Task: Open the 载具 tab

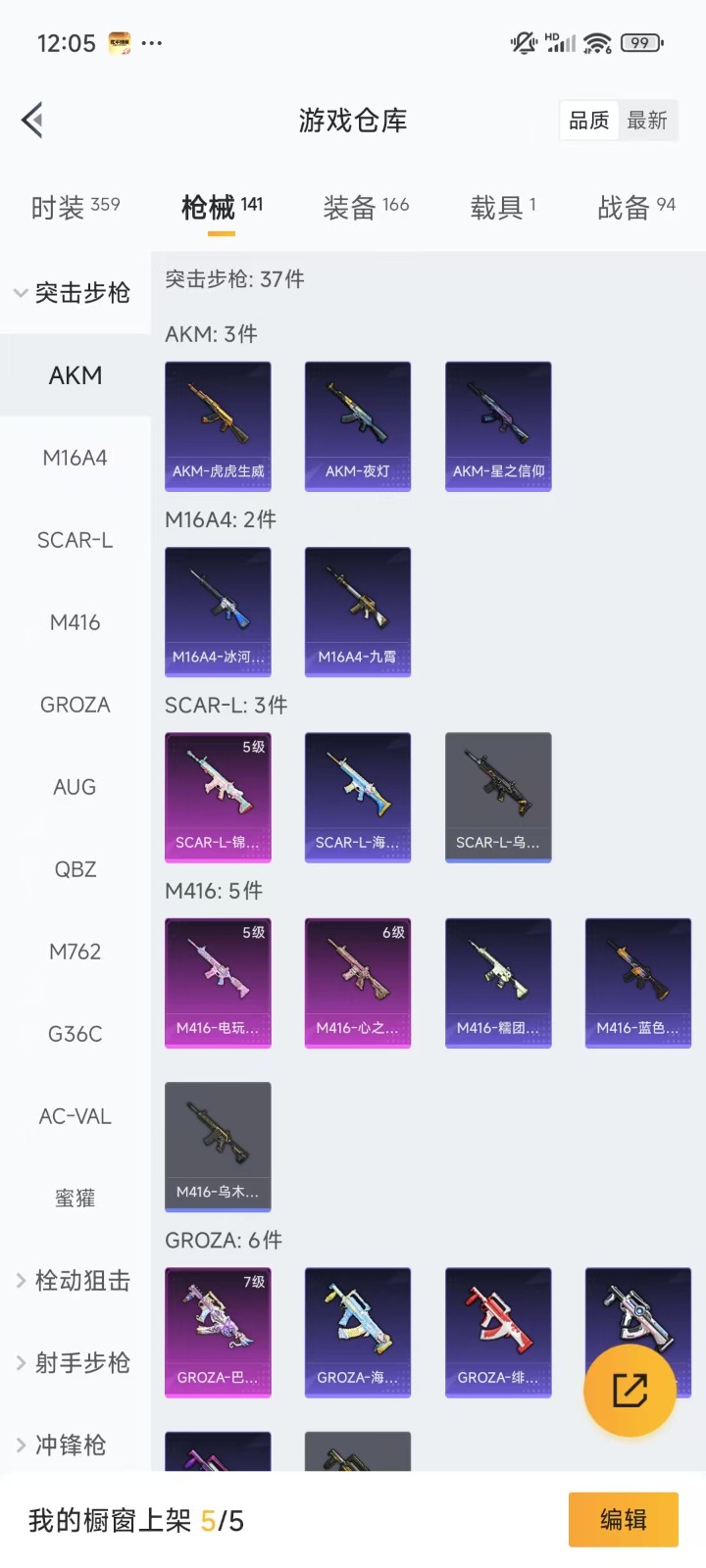Action: (502, 207)
